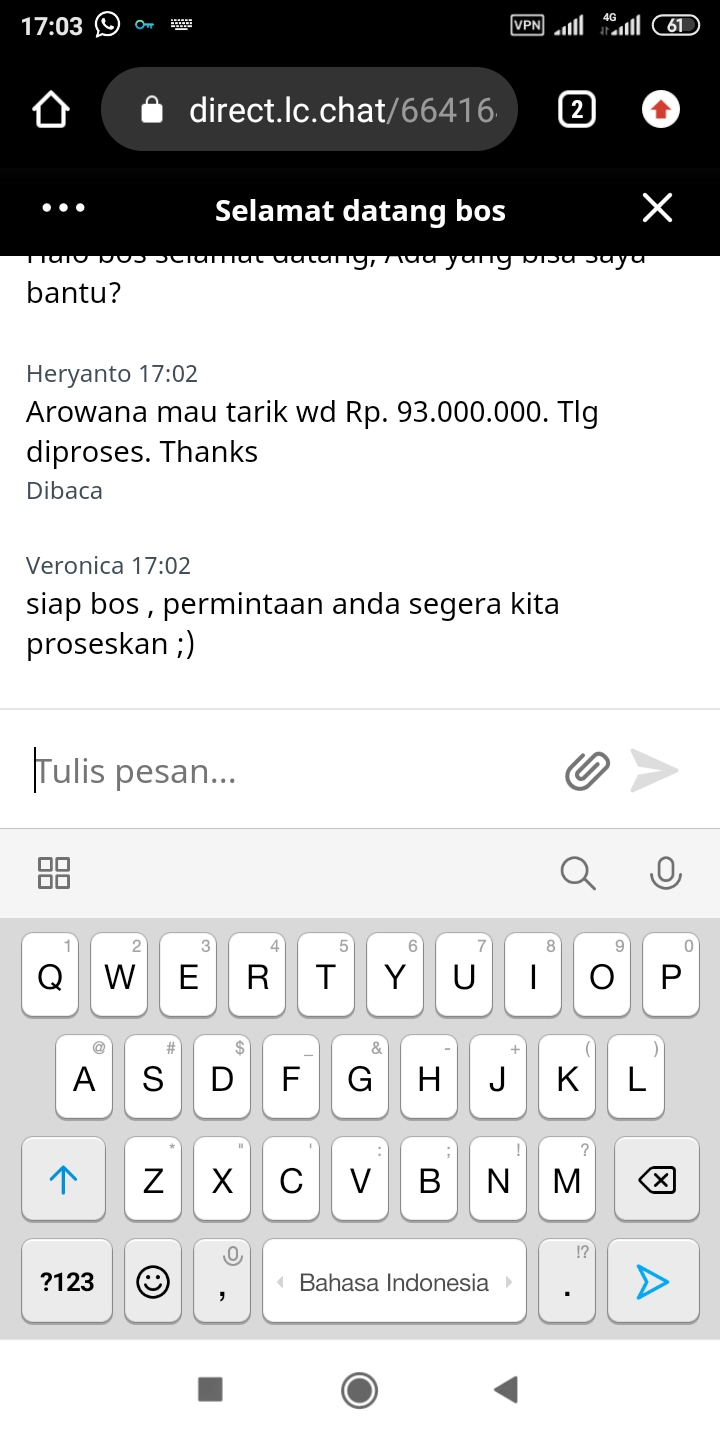Tap the keyboard search icon
This screenshot has height=1440, width=720.
pyautogui.click(x=578, y=873)
